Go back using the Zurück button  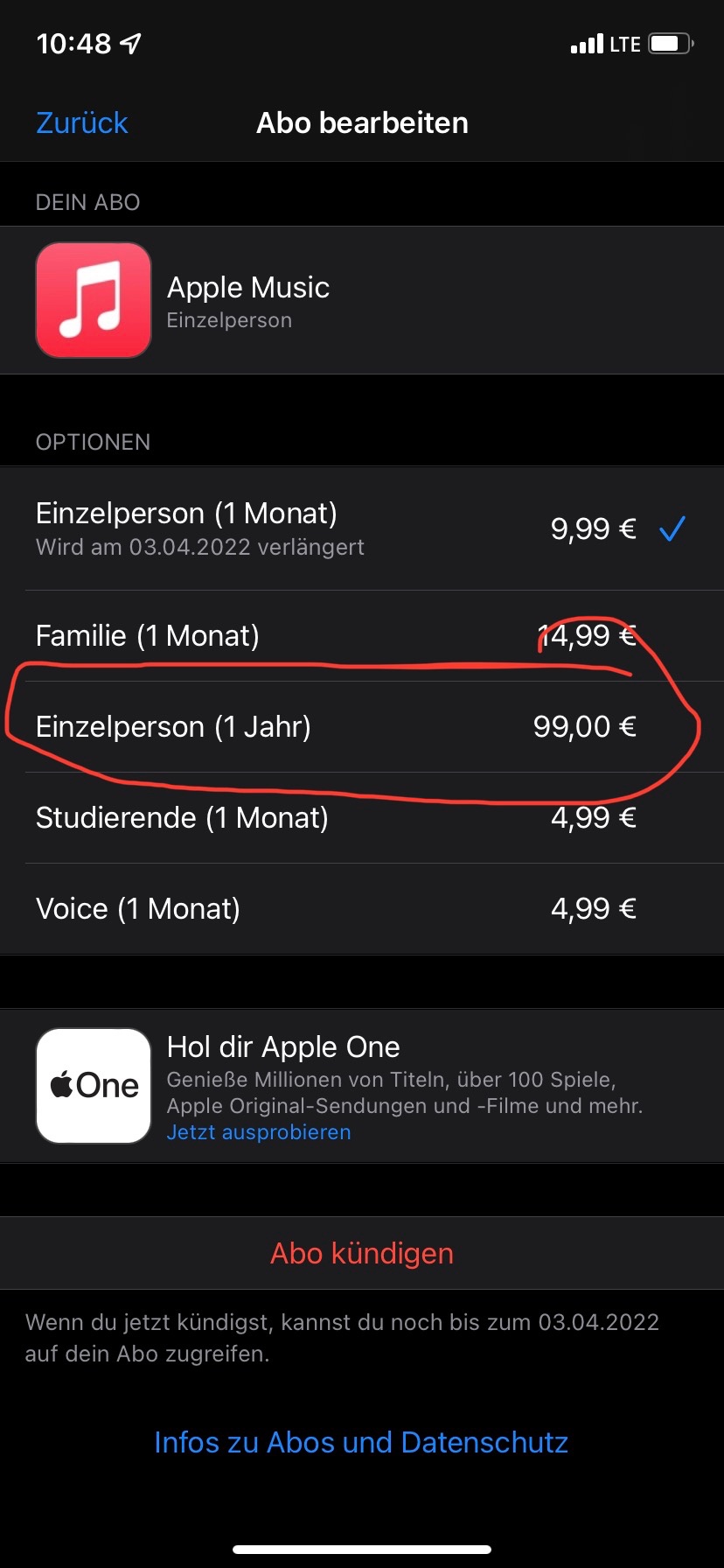(82, 123)
